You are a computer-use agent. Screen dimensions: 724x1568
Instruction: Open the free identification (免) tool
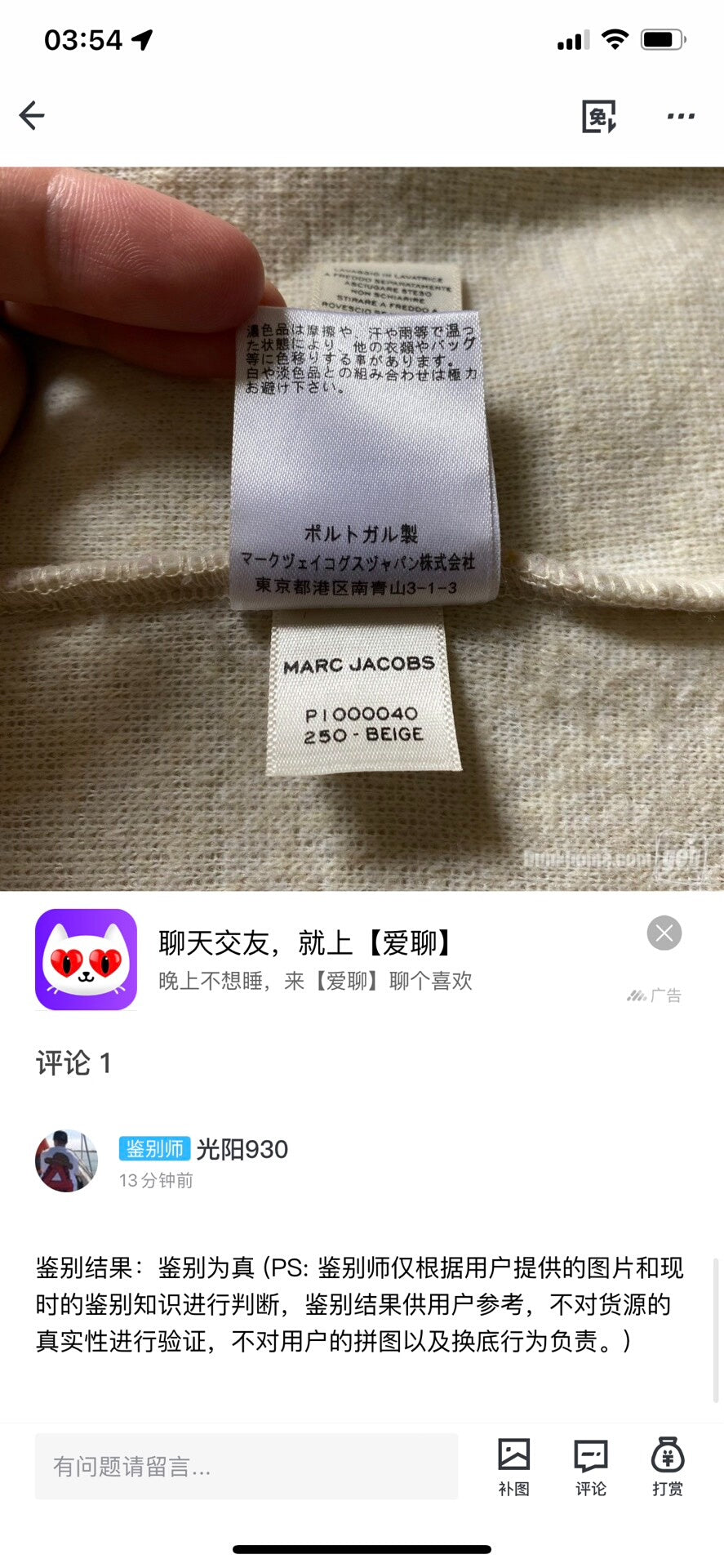(599, 115)
